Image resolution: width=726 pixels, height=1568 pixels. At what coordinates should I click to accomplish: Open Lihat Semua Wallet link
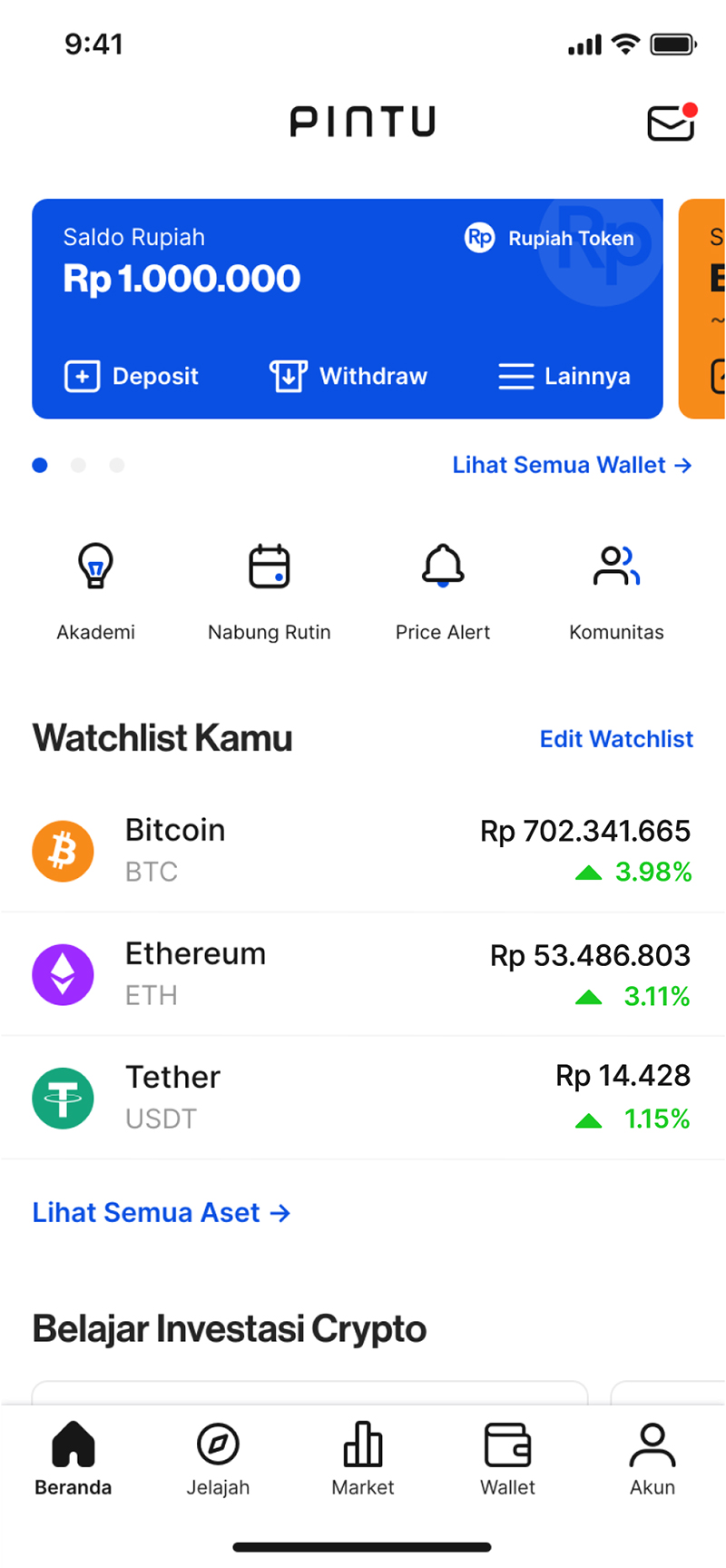point(572,465)
